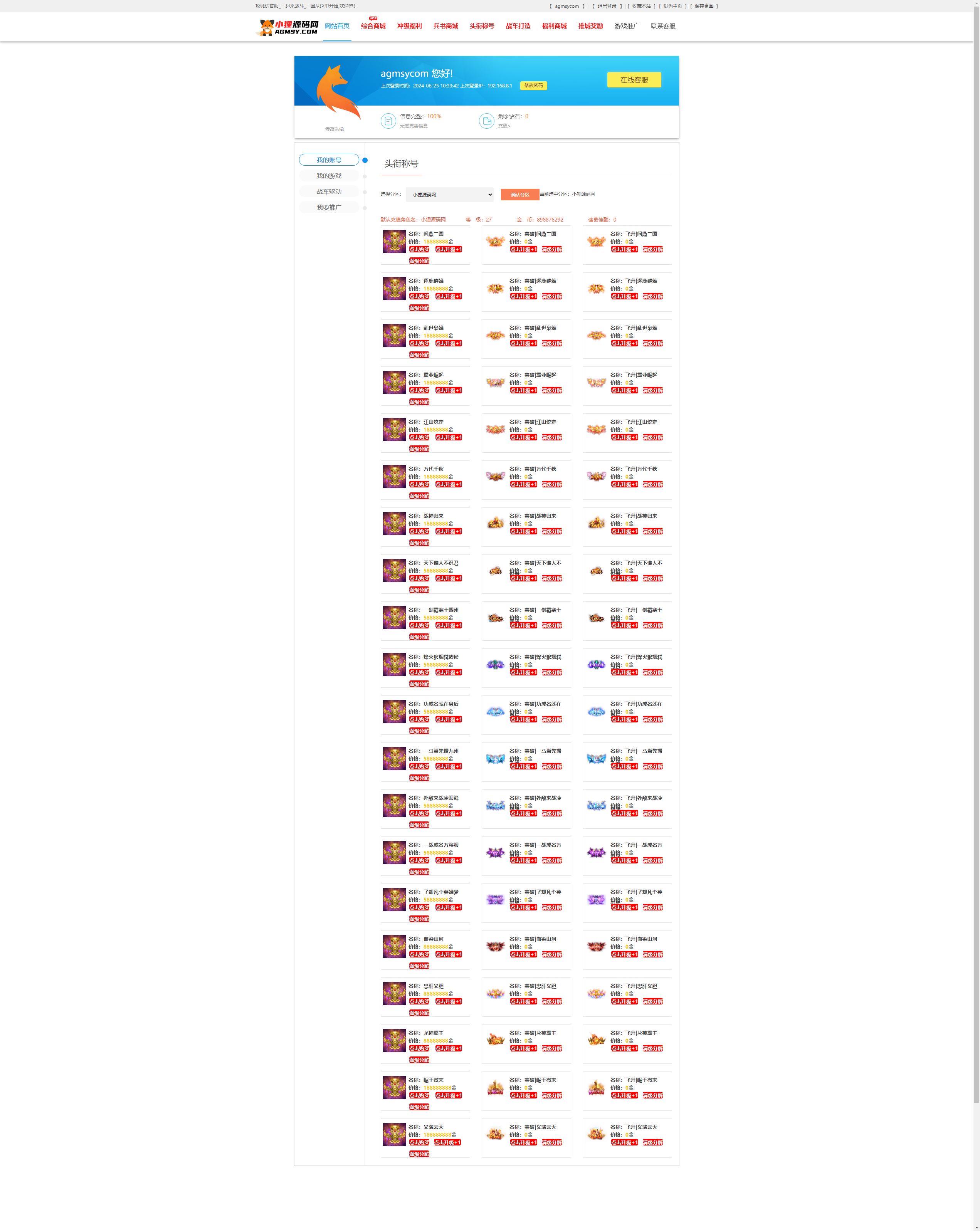Tap the 修改密码 button

[533, 86]
